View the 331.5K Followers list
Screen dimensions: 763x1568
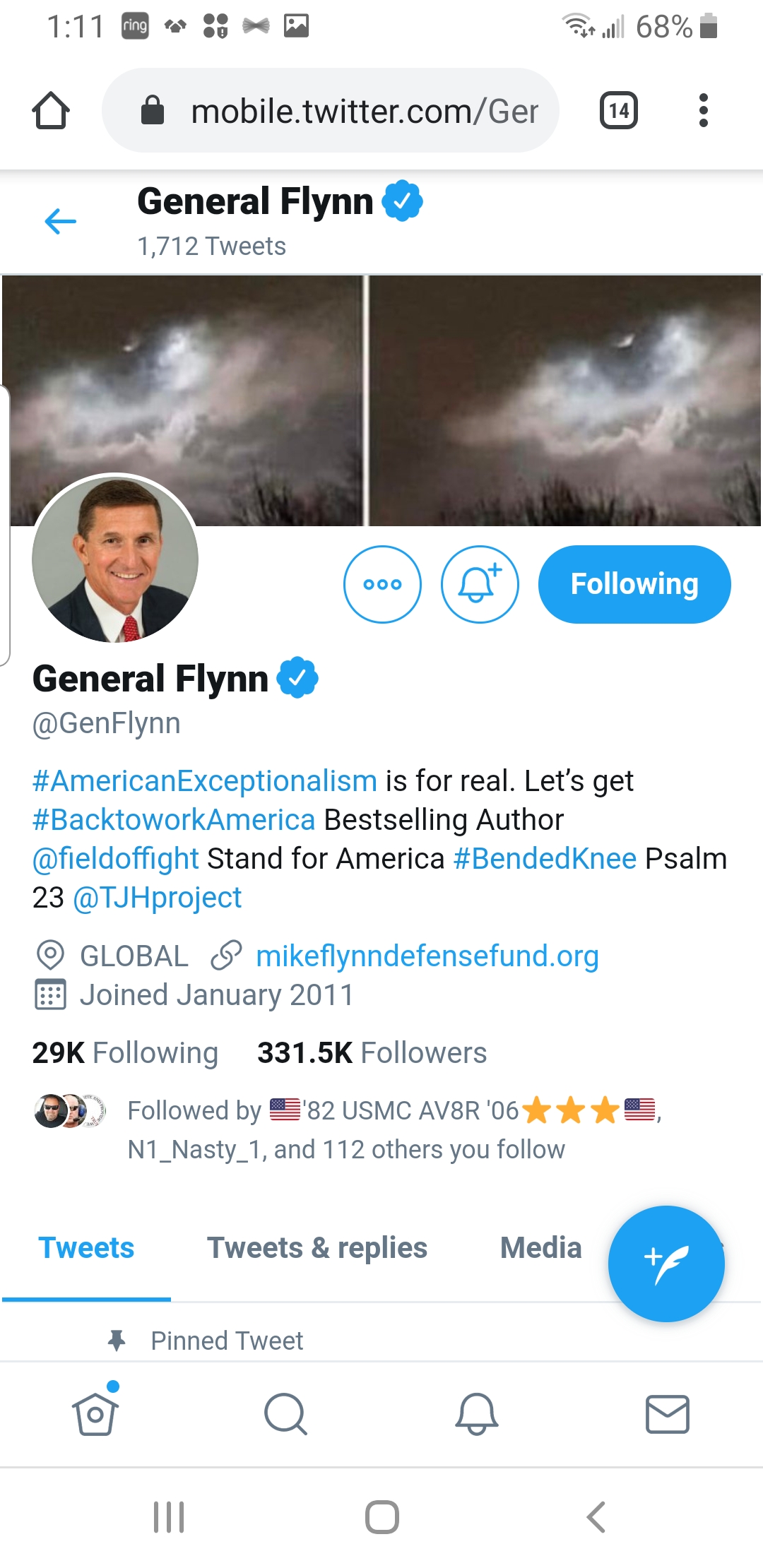point(372,1052)
